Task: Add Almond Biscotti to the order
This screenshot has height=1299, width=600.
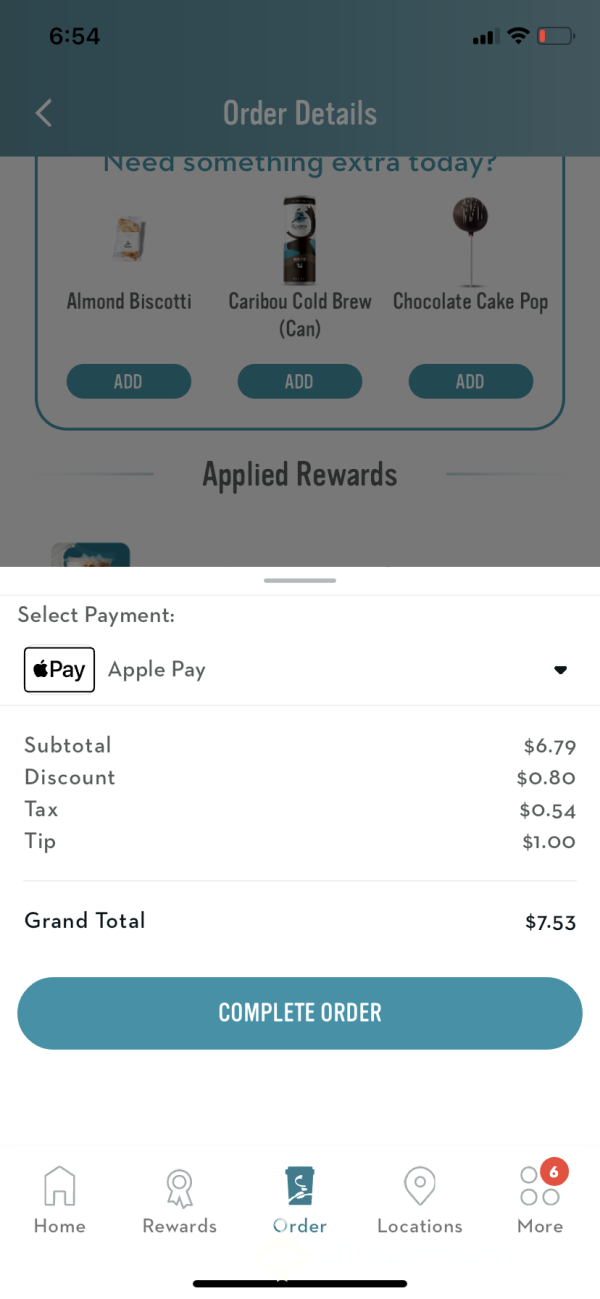Action: (x=128, y=381)
